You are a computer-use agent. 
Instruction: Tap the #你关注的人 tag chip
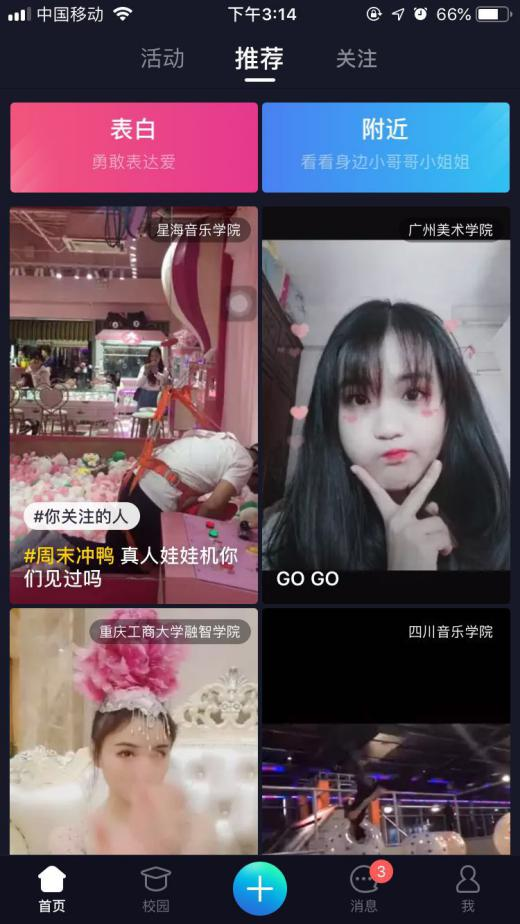pyautogui.click(x=81, y=517)
